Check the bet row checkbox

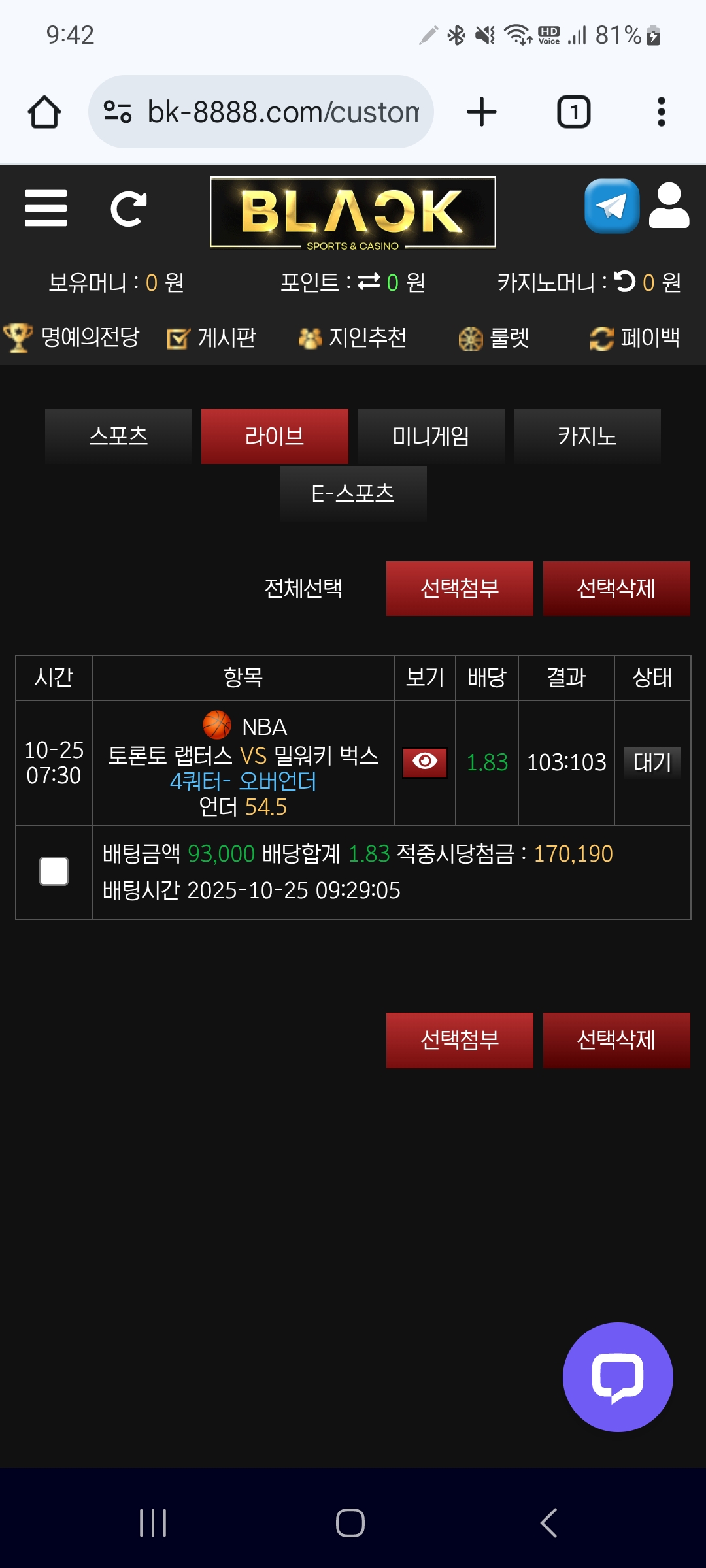(54, 872)
